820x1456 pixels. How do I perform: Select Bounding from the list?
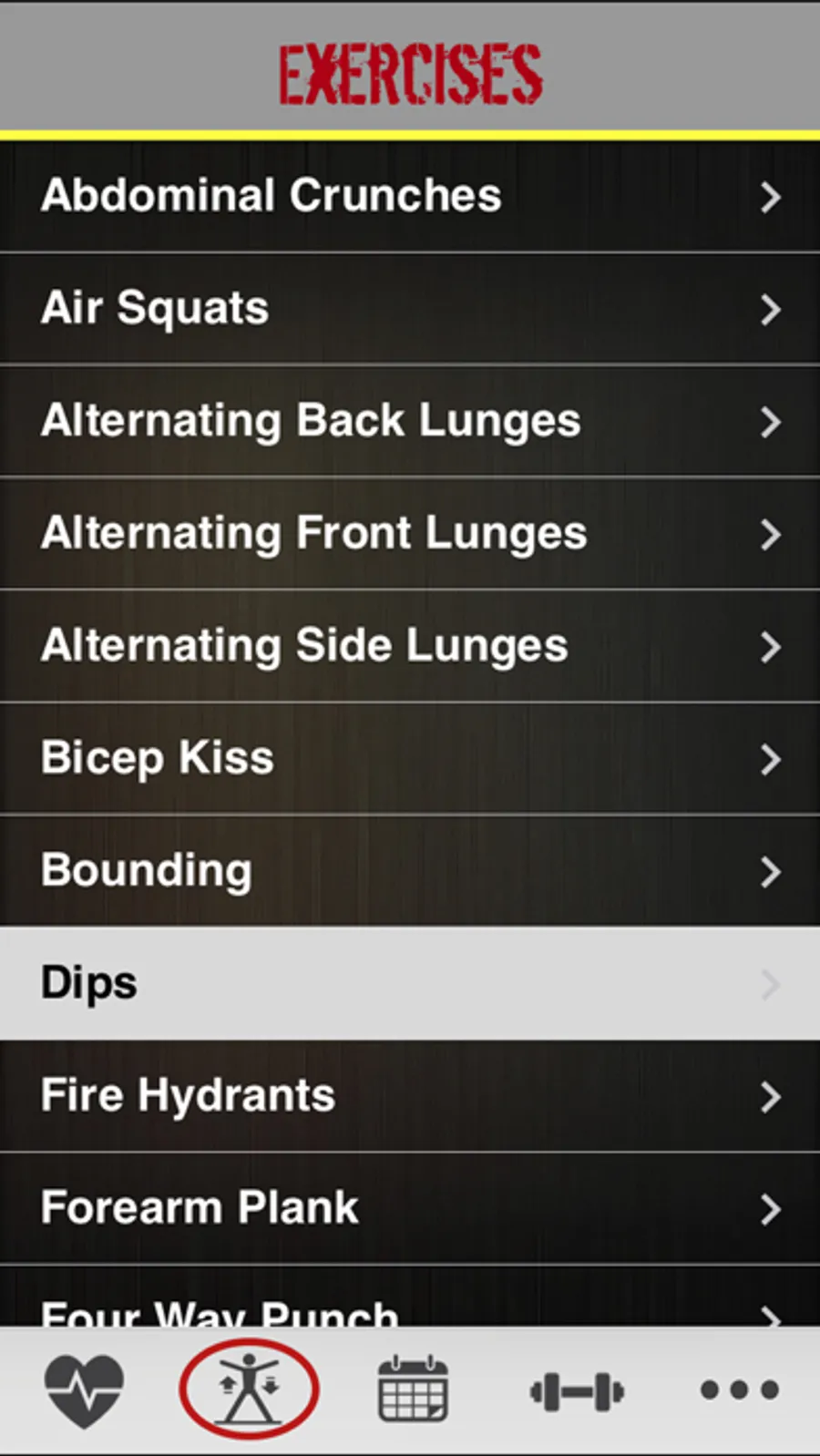[410, 871]
